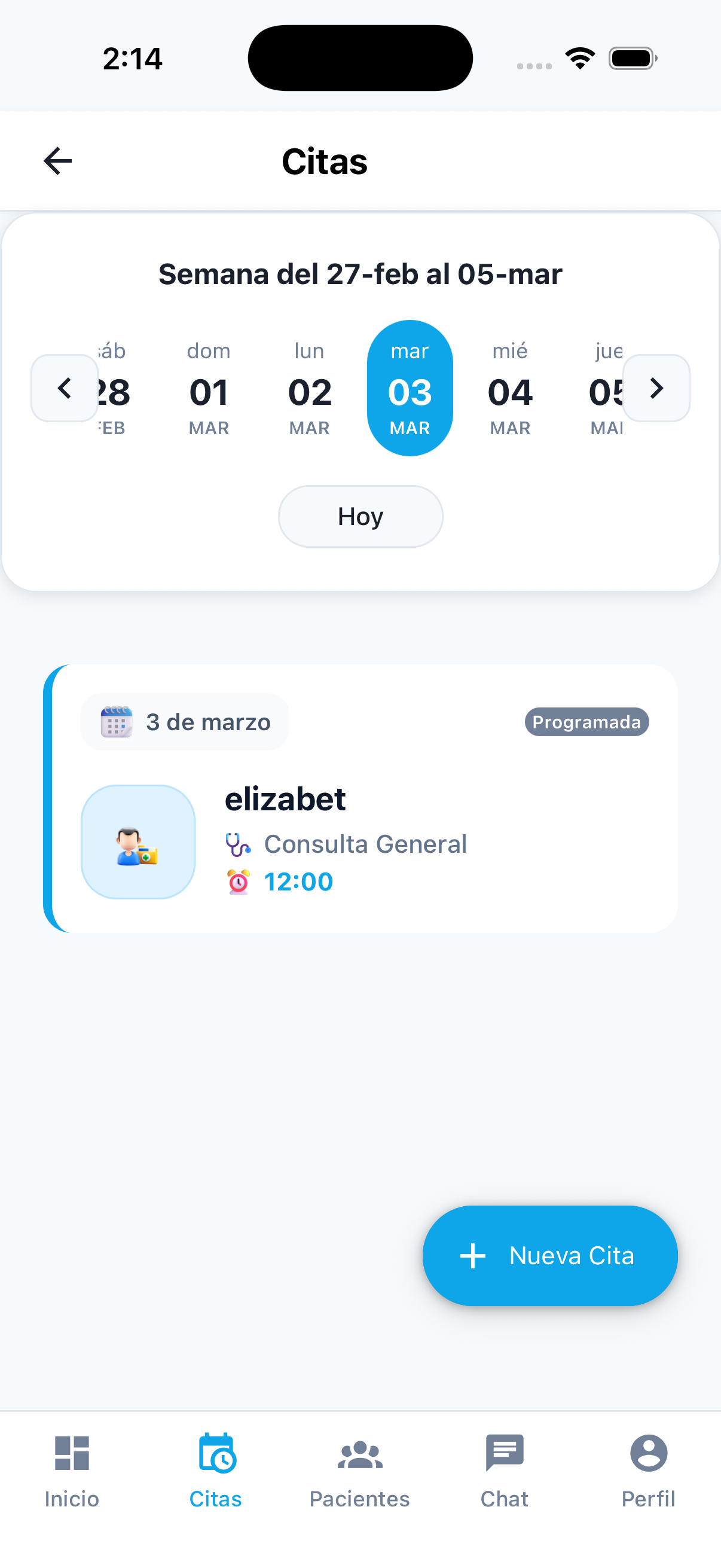Click the calendar icon beside 3 de marzo
721x1568 pixels.
[x=117, y=721]
